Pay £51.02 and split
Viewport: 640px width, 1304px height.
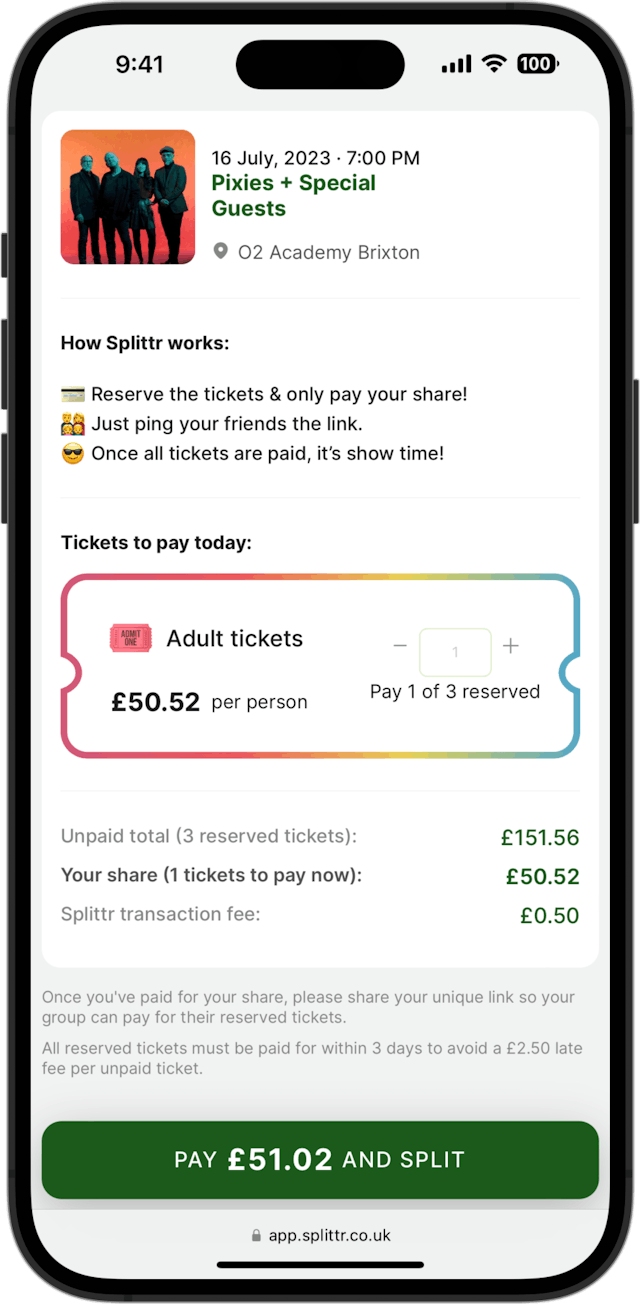[320, 1159]
